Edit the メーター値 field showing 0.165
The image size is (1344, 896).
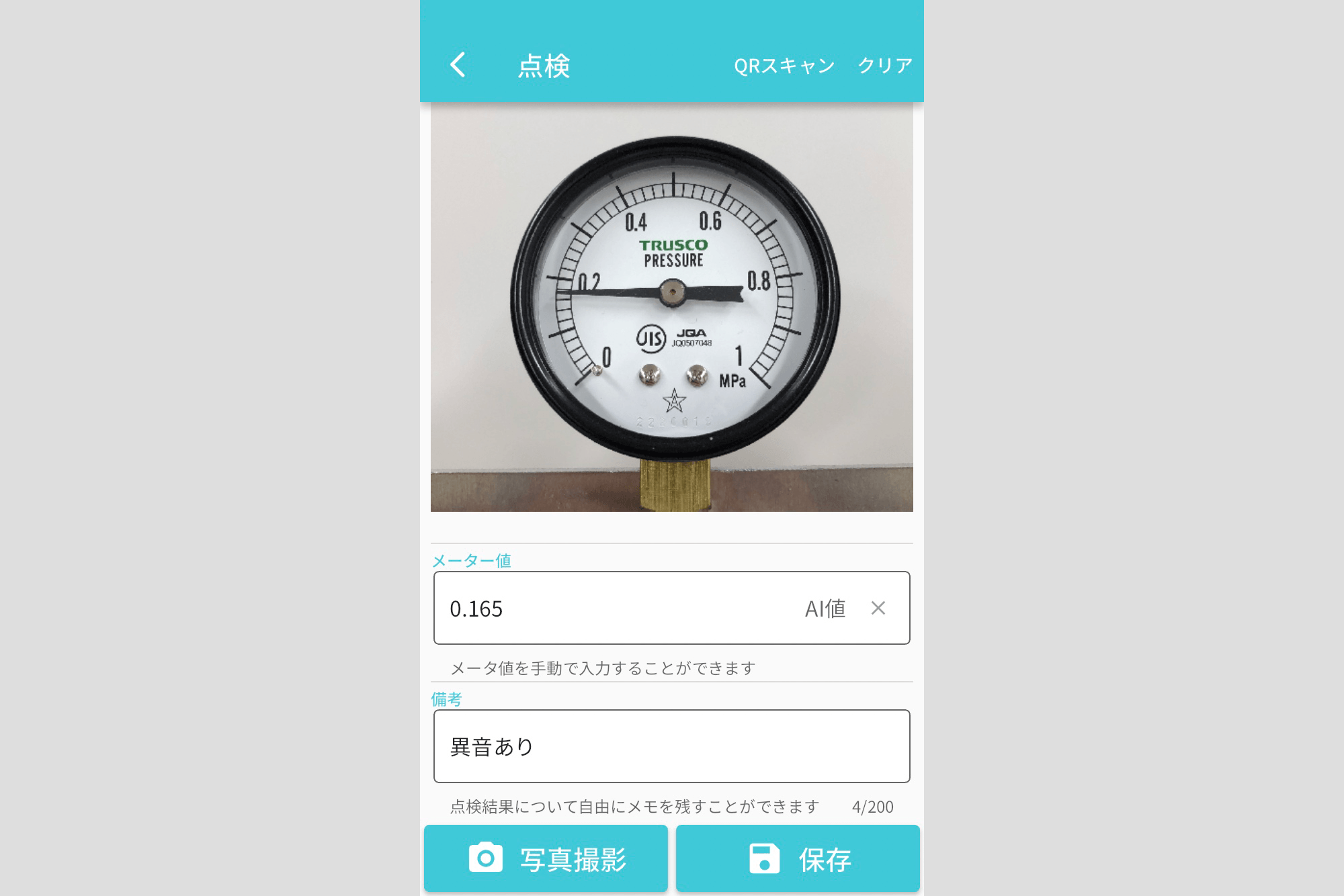pyautogui.click(x=605, y=609)
